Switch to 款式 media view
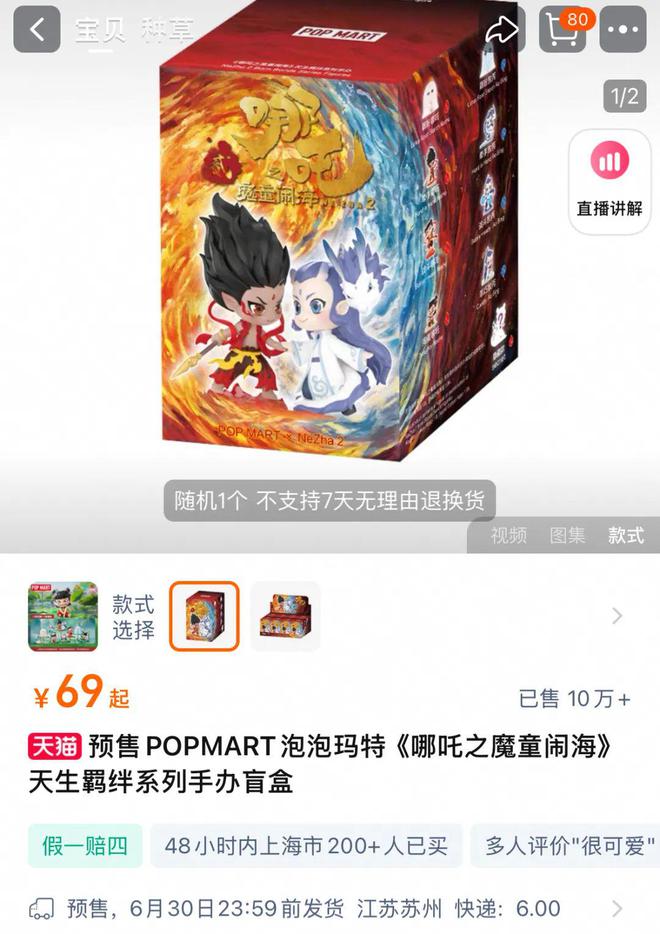This screenshot has height=934, width=660. 626,535
